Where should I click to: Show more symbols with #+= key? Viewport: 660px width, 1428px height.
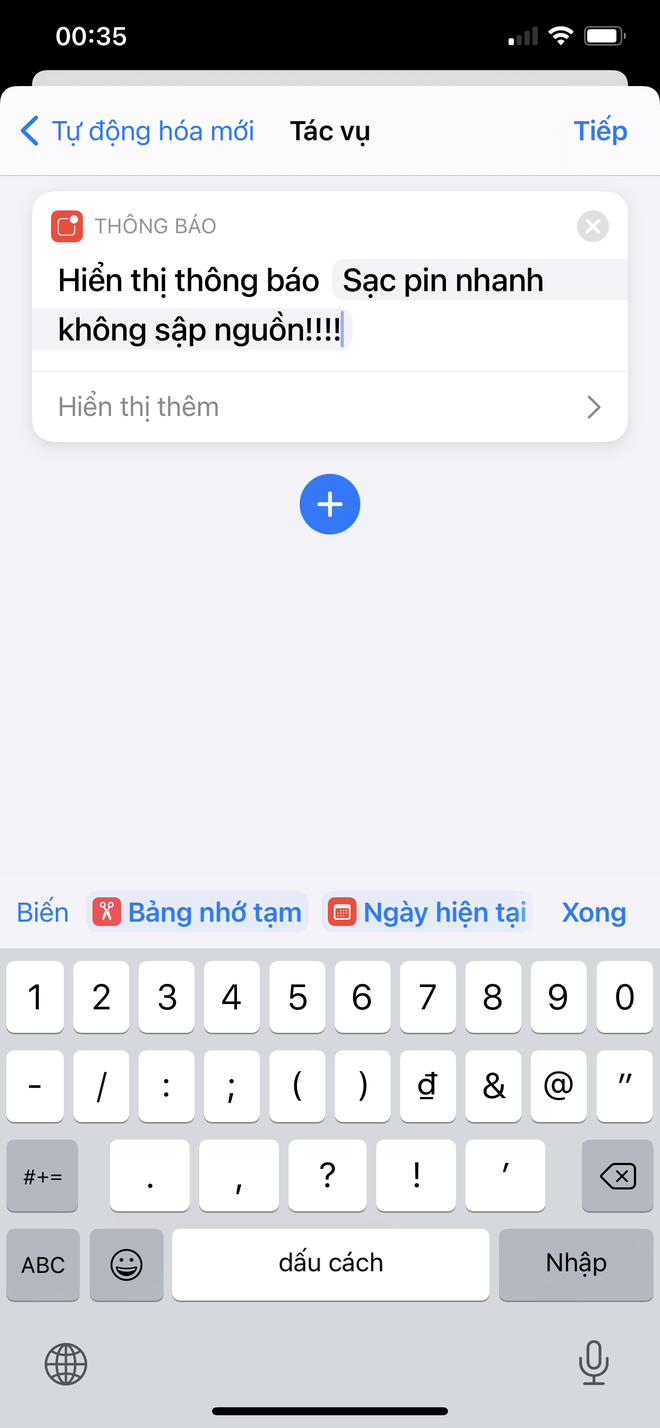(43, 1176)
